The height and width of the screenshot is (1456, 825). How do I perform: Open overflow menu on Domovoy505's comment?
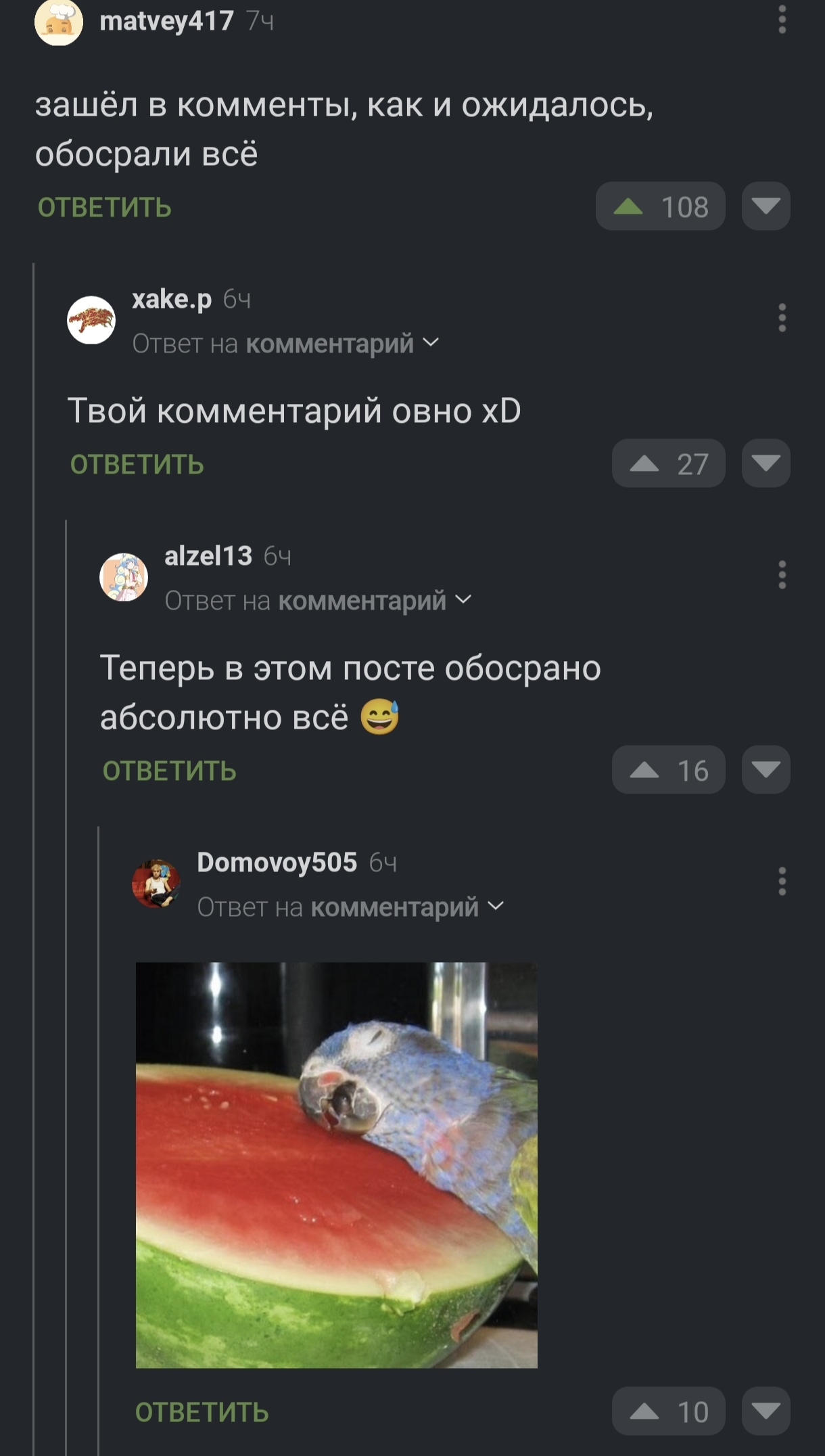click(782, 882)
